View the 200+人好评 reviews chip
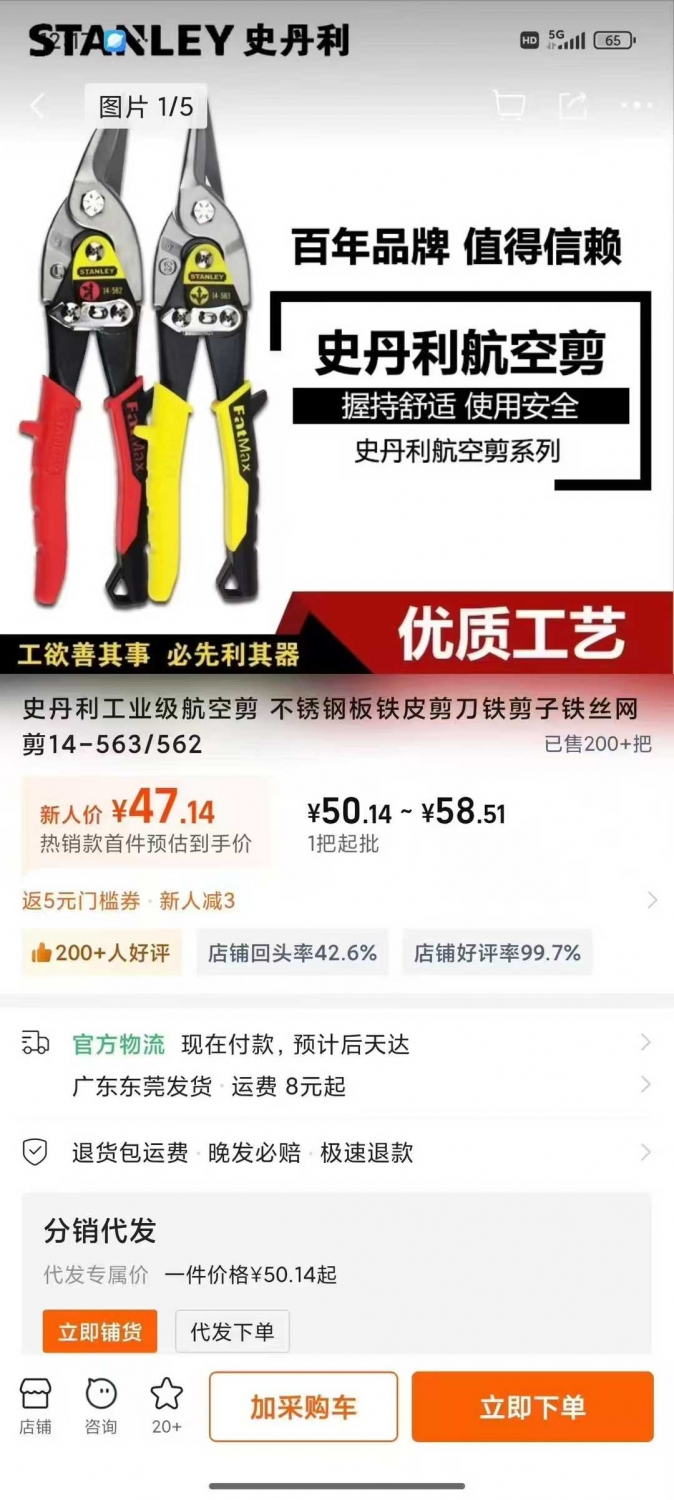 tap(101, 953)
